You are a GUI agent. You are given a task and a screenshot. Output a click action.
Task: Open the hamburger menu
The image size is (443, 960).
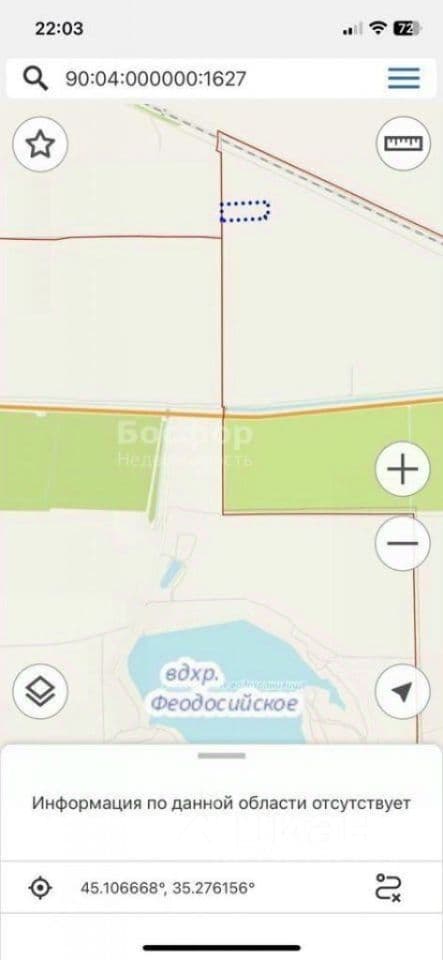tap(404, 78)
